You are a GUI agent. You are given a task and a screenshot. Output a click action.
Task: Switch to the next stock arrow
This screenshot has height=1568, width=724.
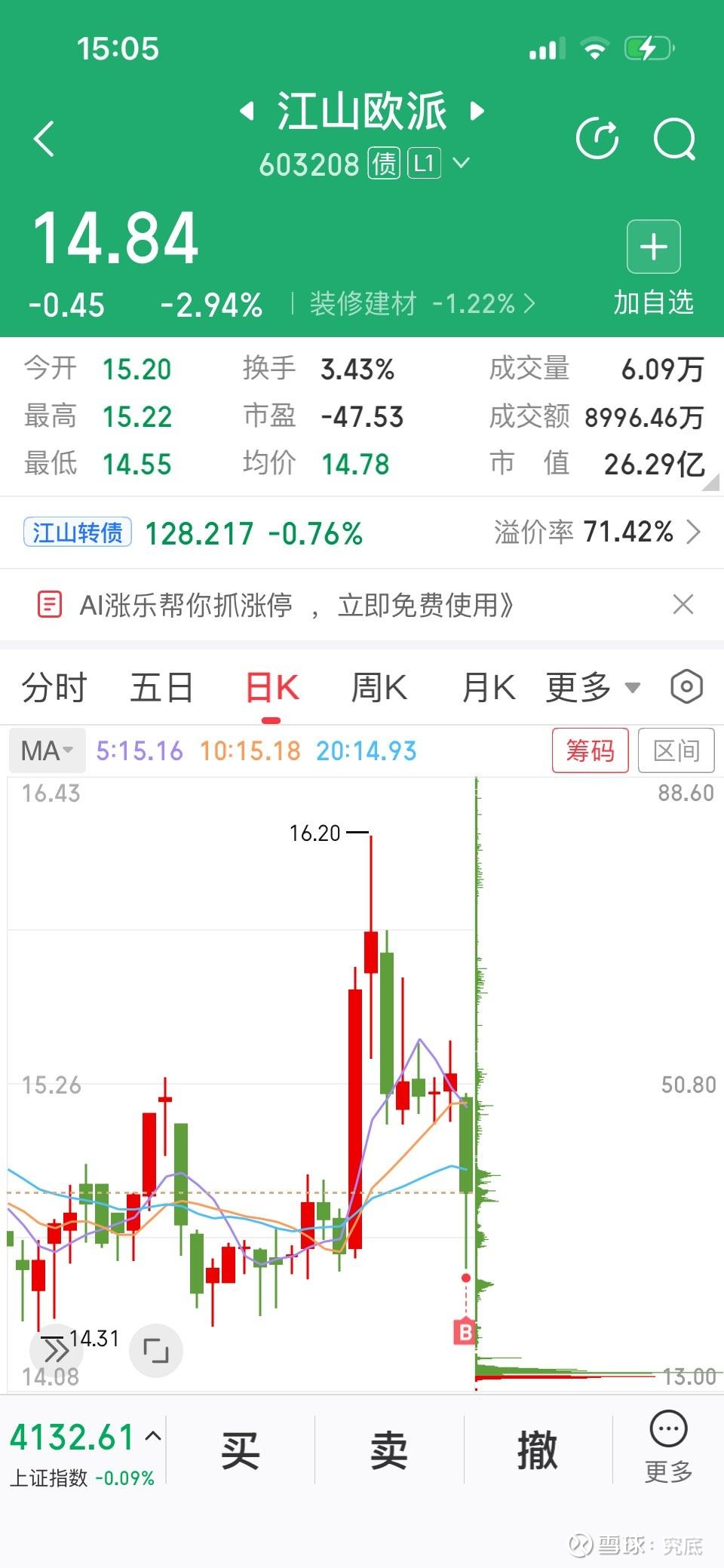[x=477, y=112]
